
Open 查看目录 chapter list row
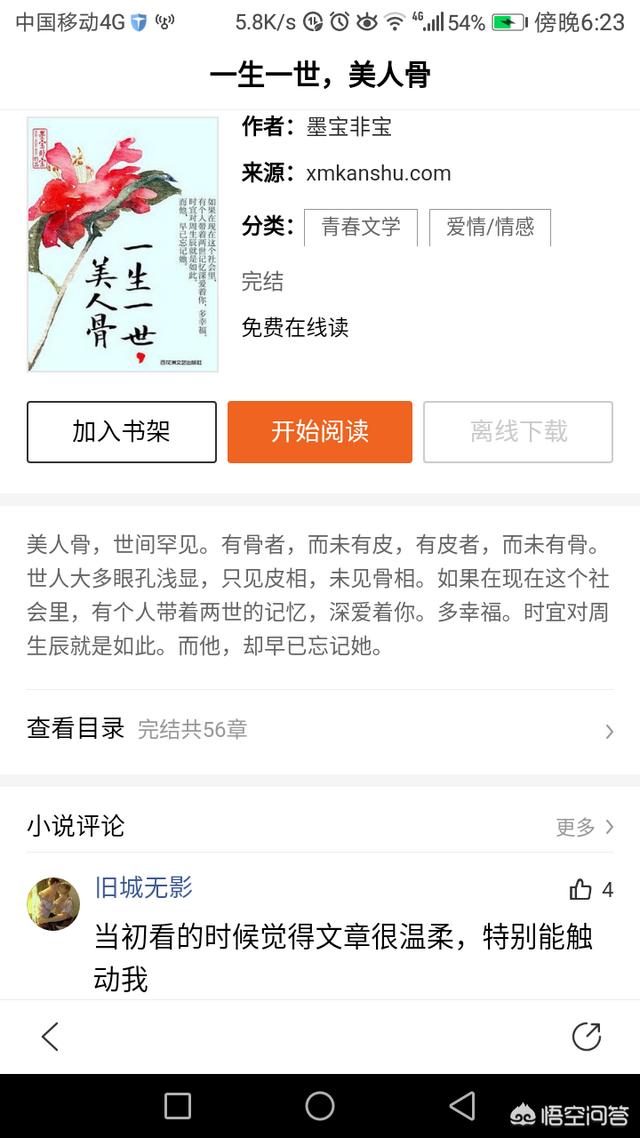point(320,729)
